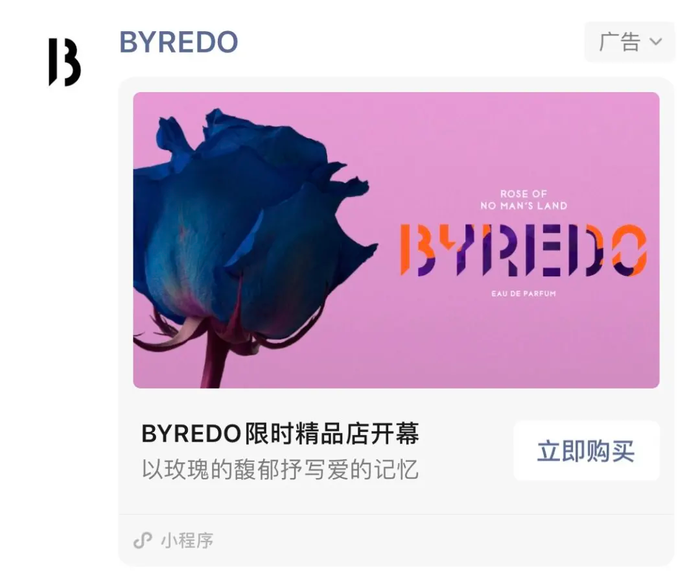Open the Rose of No Man's Land ad image

(396, 240)
